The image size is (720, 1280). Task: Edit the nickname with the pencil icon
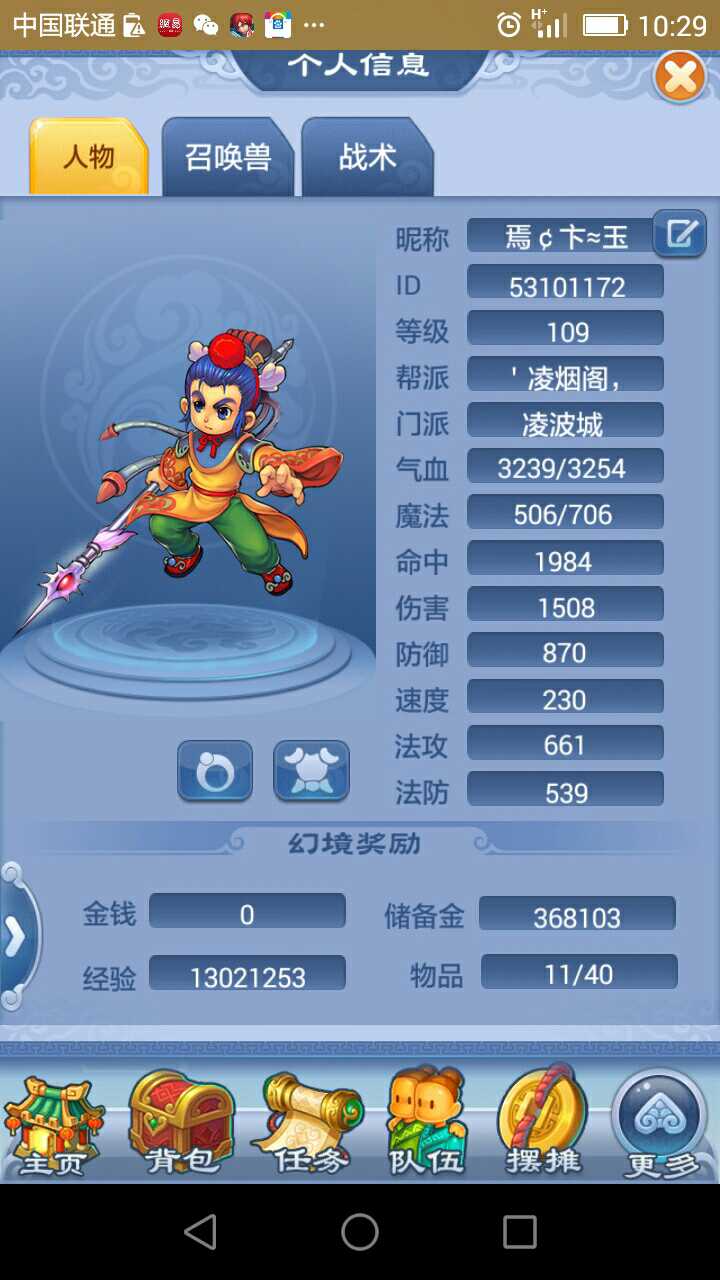click(x=679, y=235)
